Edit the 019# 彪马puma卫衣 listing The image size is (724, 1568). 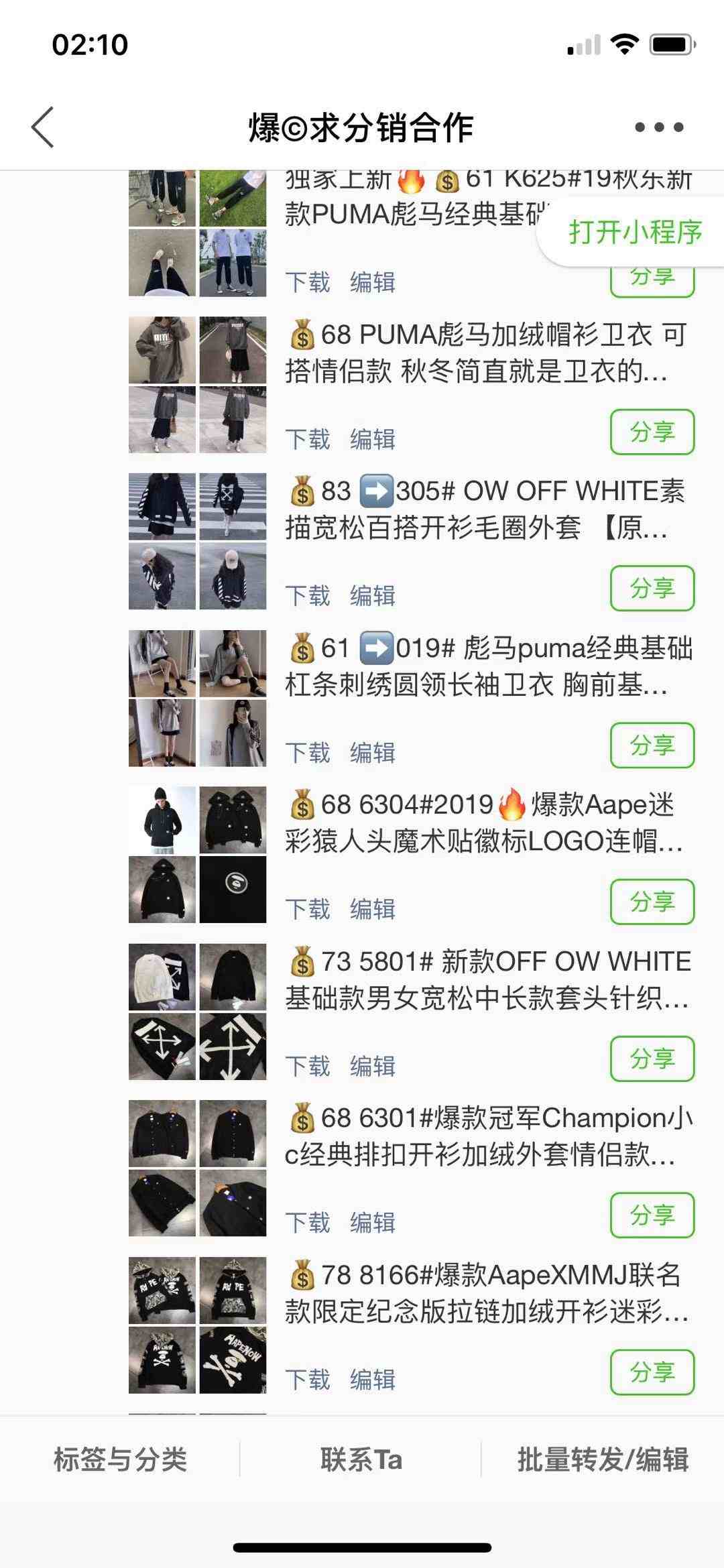tap(373, 752)
